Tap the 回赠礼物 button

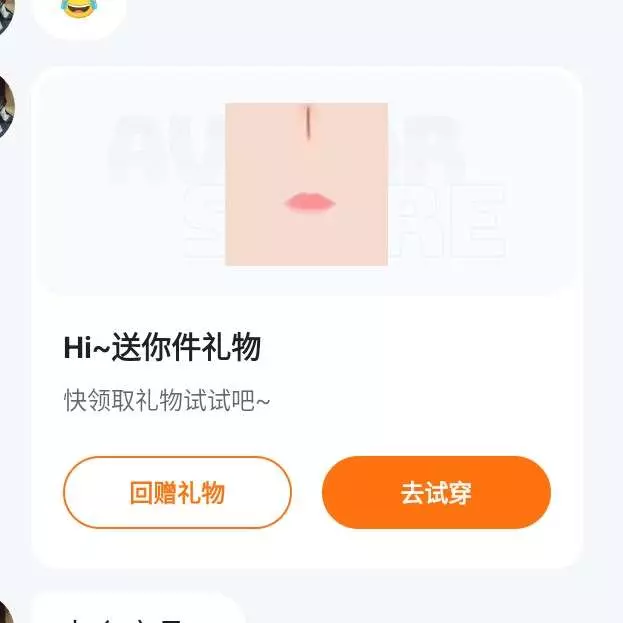tap(177, 492)
